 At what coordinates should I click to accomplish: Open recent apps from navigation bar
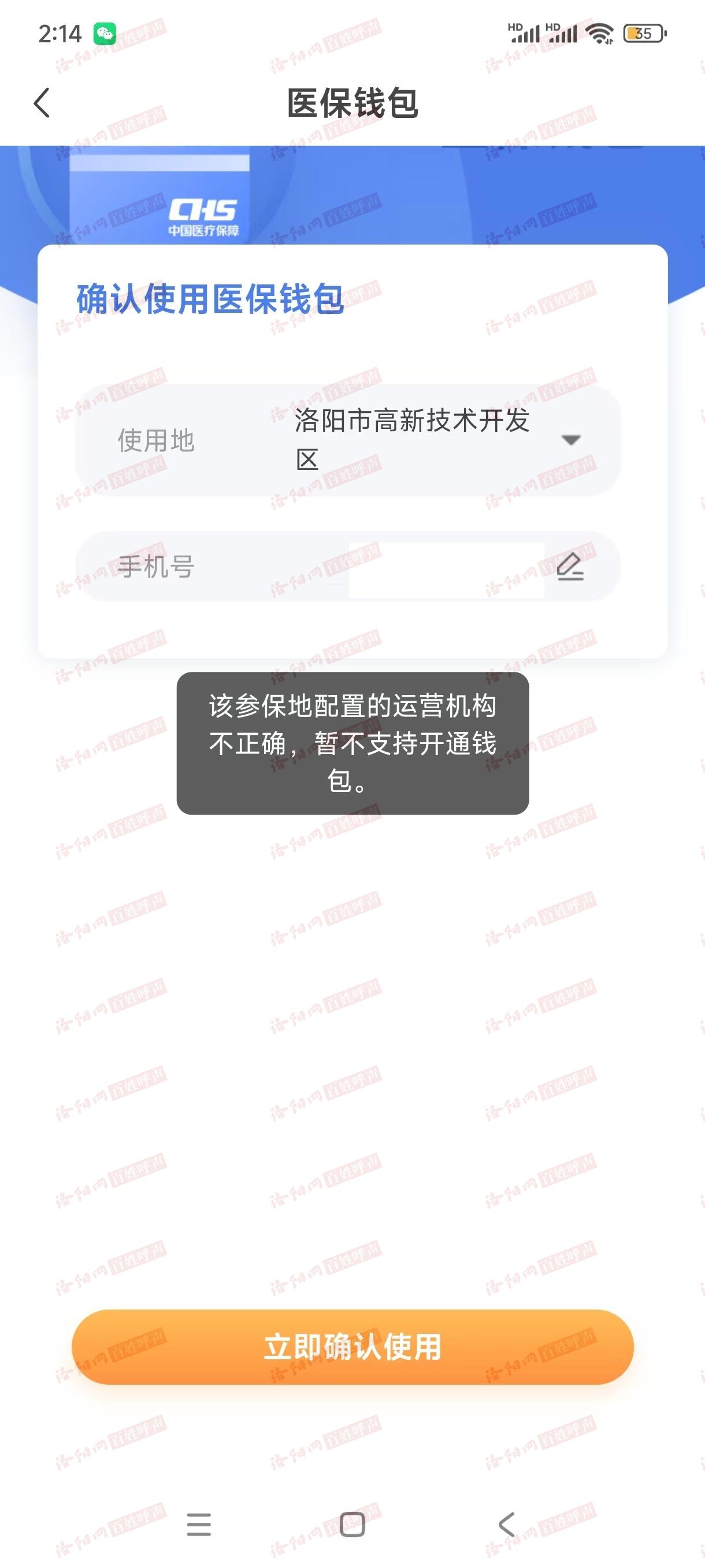point(199,1524)
